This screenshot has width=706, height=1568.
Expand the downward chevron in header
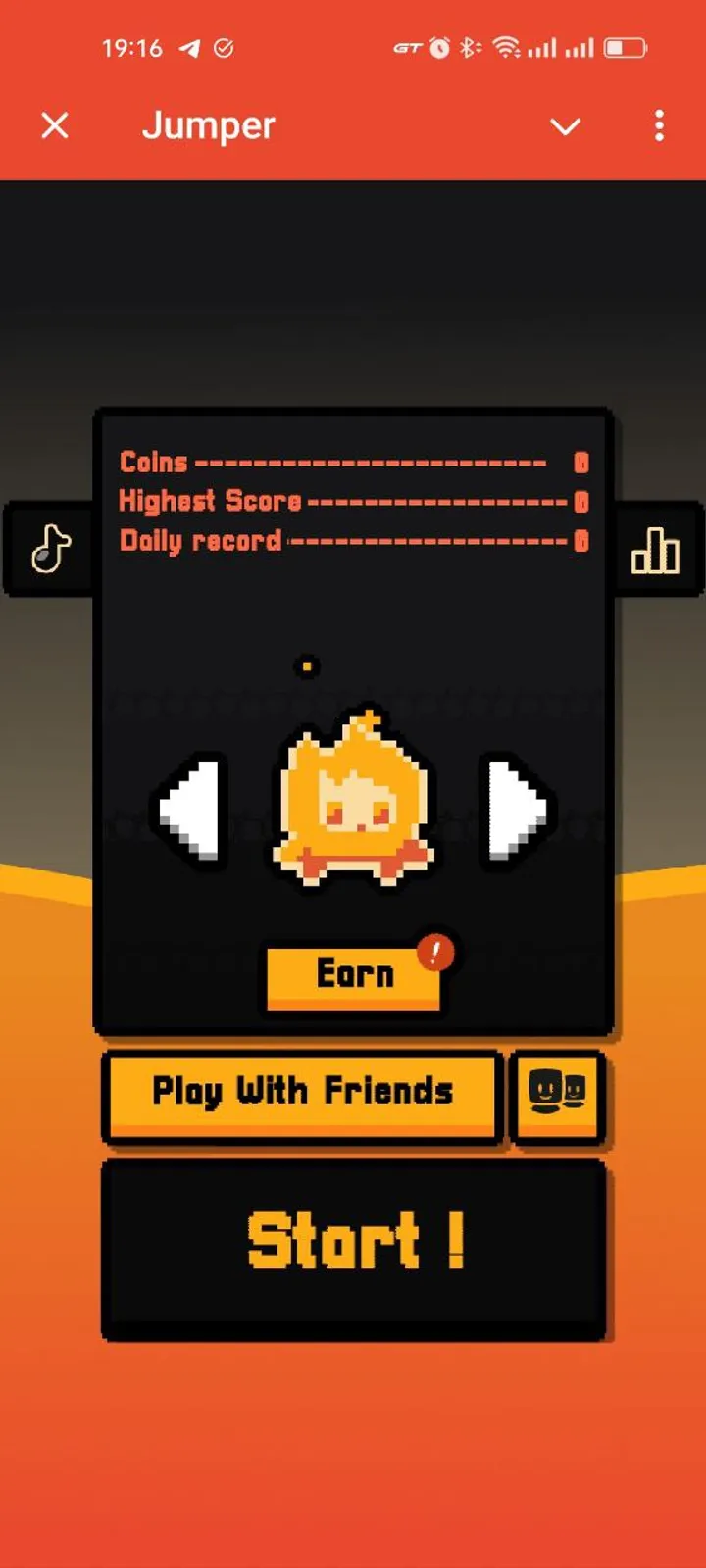tap(565, 126)
